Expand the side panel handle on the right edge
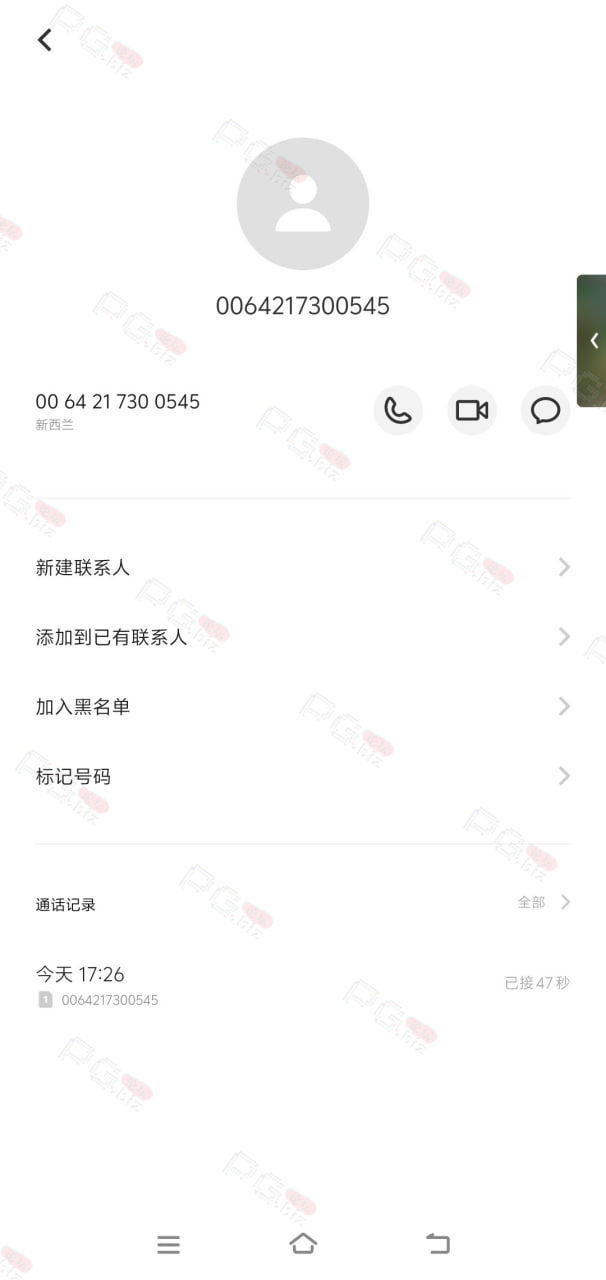 coord(592,340)
